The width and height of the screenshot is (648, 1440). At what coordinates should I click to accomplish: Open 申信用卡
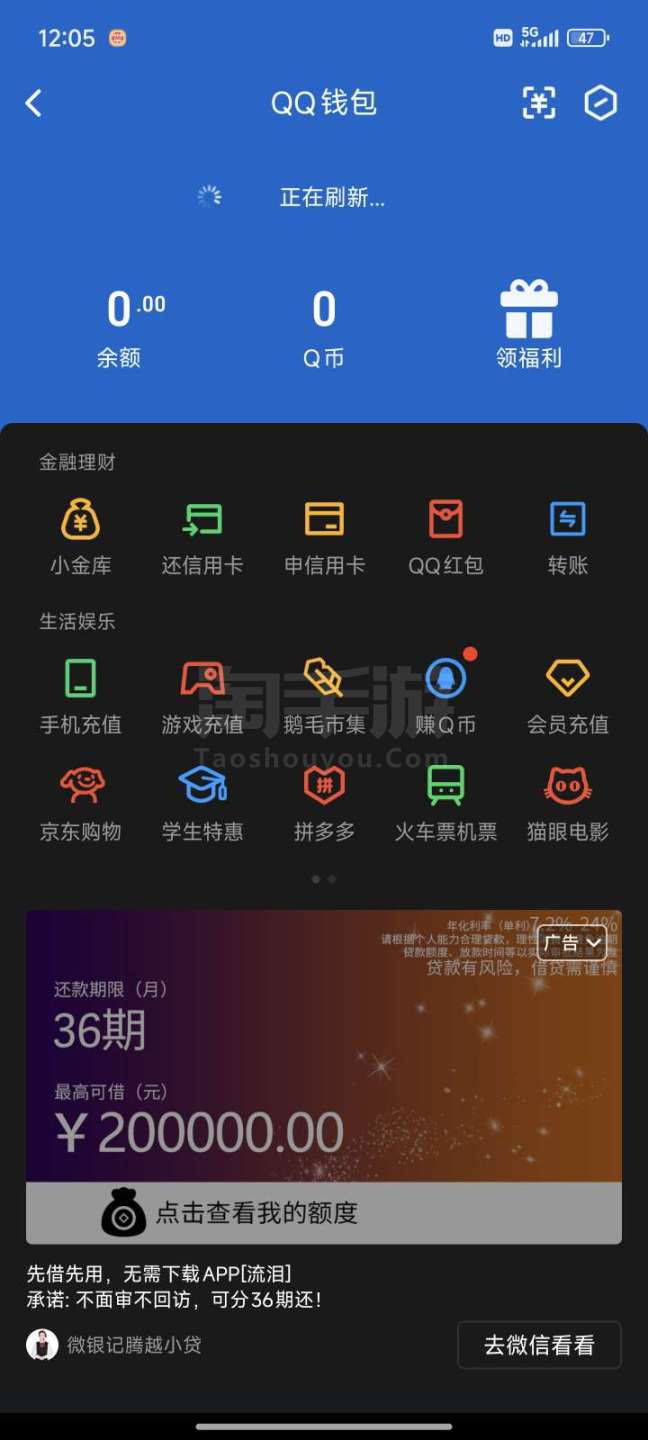point(324,536)
